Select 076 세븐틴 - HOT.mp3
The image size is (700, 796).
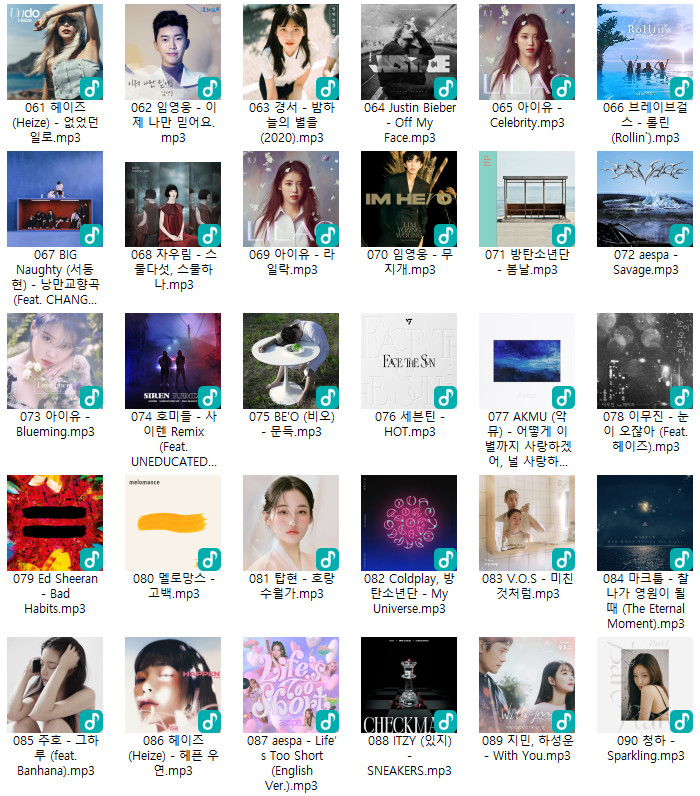tap(409, 361)
